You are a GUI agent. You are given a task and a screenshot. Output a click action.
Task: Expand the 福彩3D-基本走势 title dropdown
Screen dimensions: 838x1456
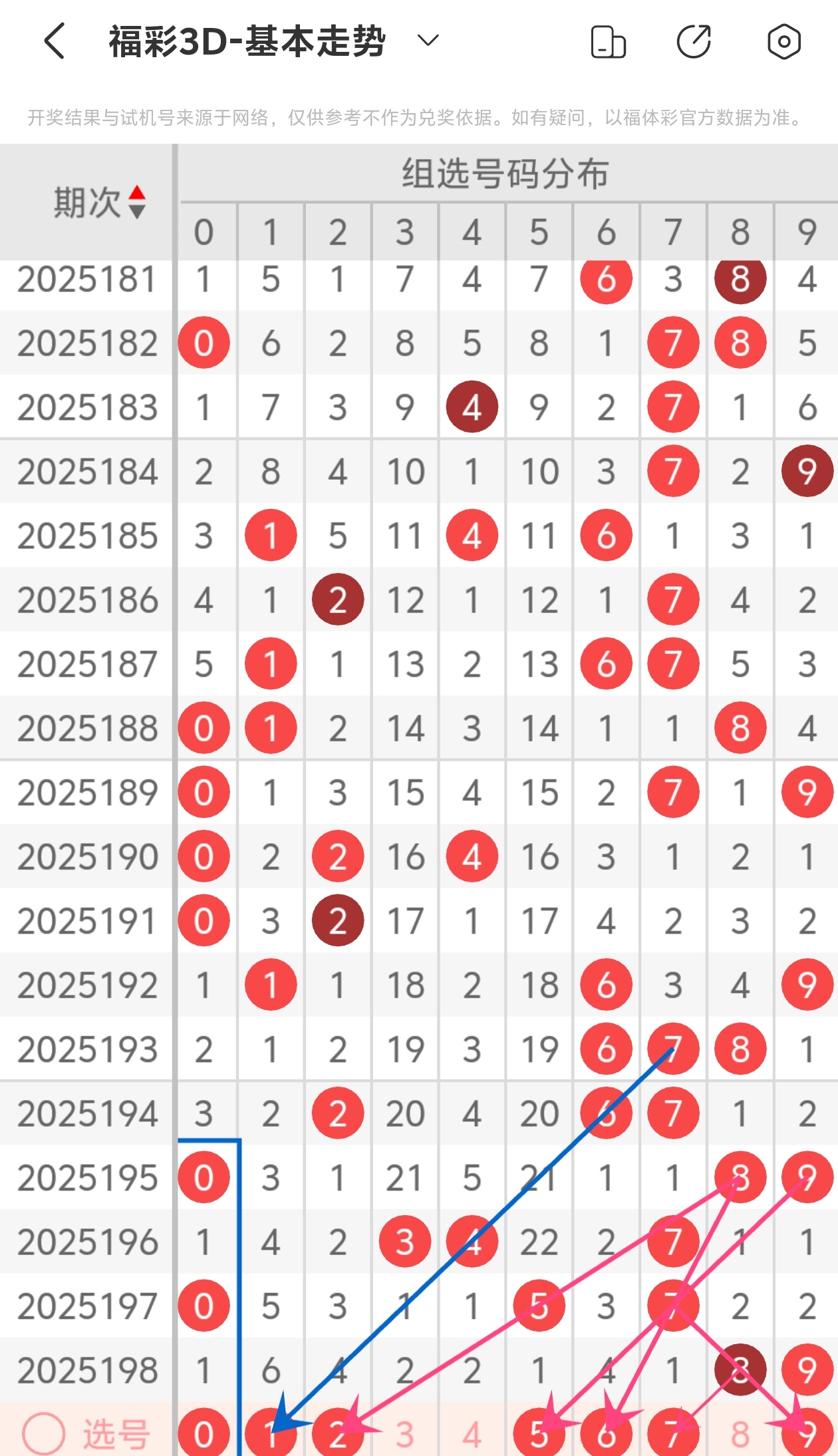(428, 41)
